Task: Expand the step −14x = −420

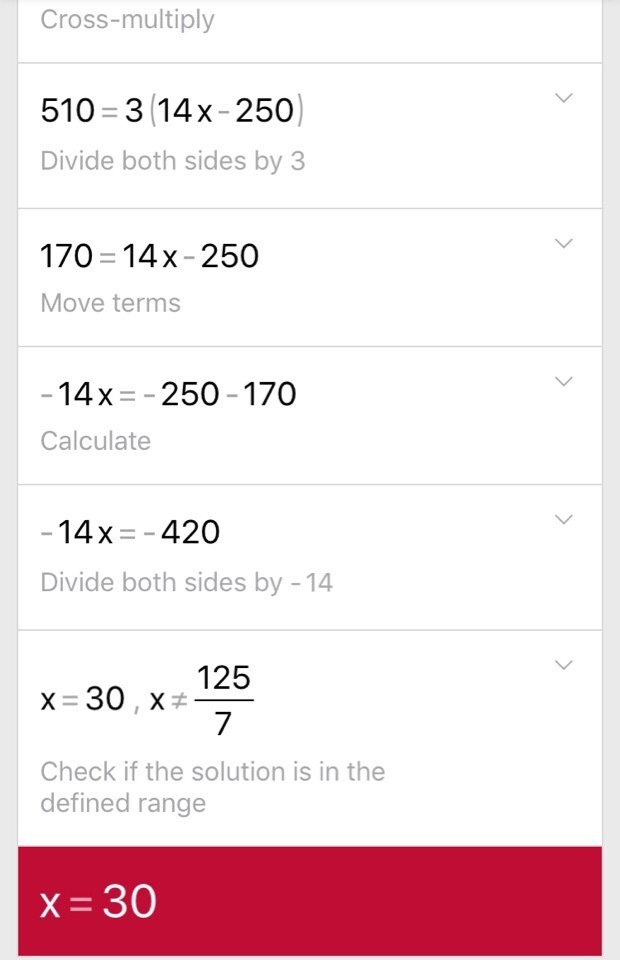Action: (x=564, y=519)
